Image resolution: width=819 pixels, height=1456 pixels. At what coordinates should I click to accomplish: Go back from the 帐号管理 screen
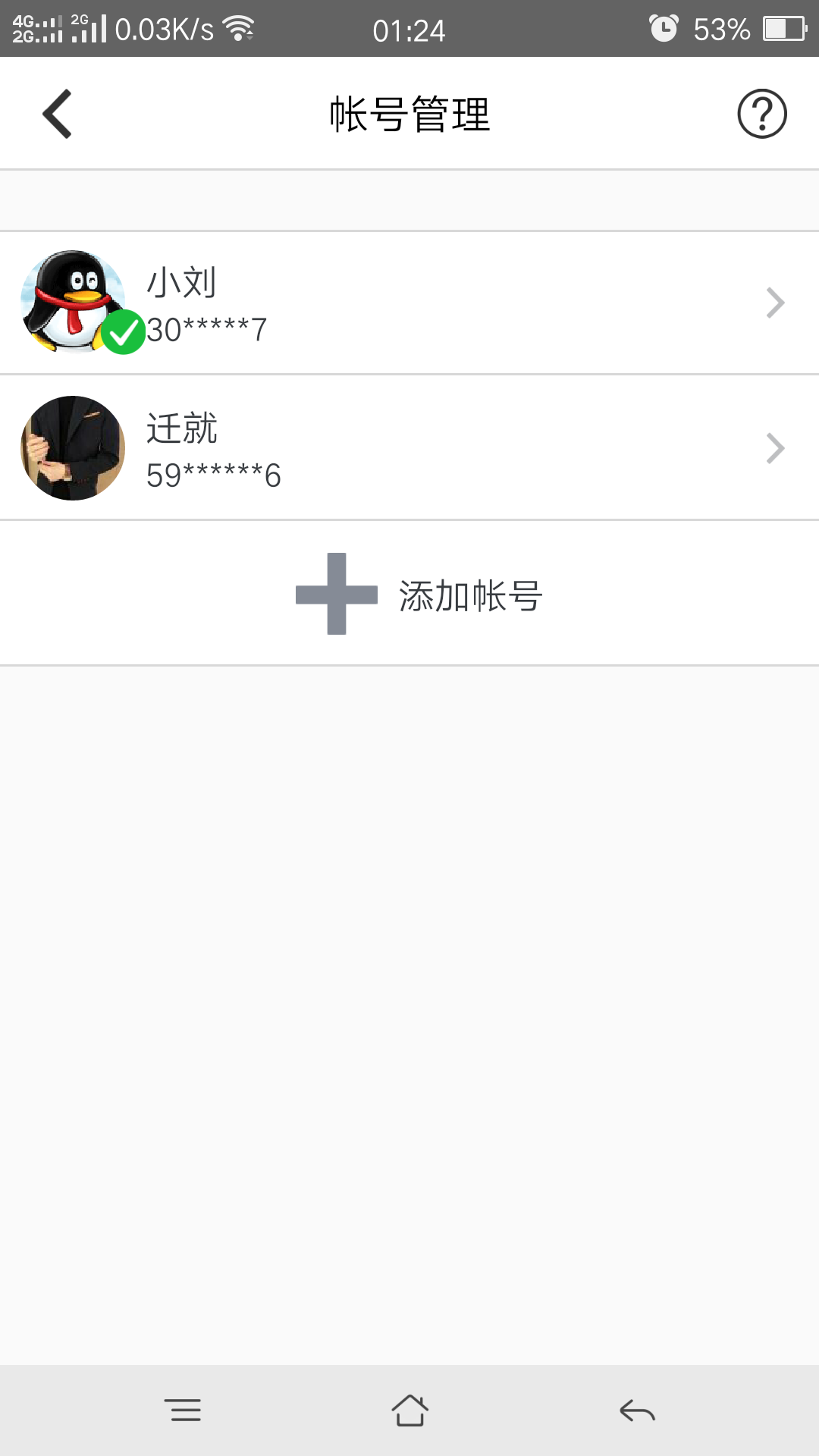tap(57, 114)
